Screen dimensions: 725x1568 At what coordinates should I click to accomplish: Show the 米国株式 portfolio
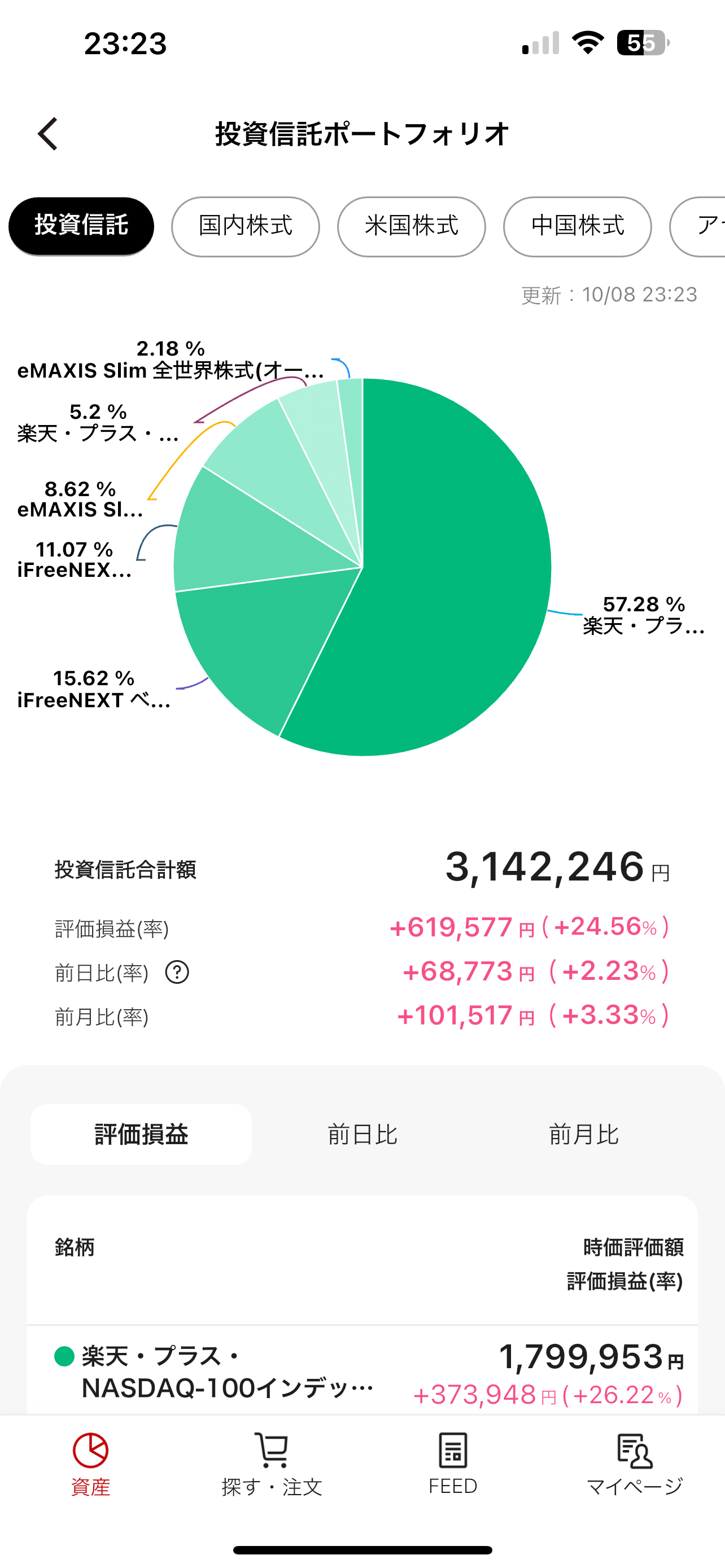(x=412, y=226)
